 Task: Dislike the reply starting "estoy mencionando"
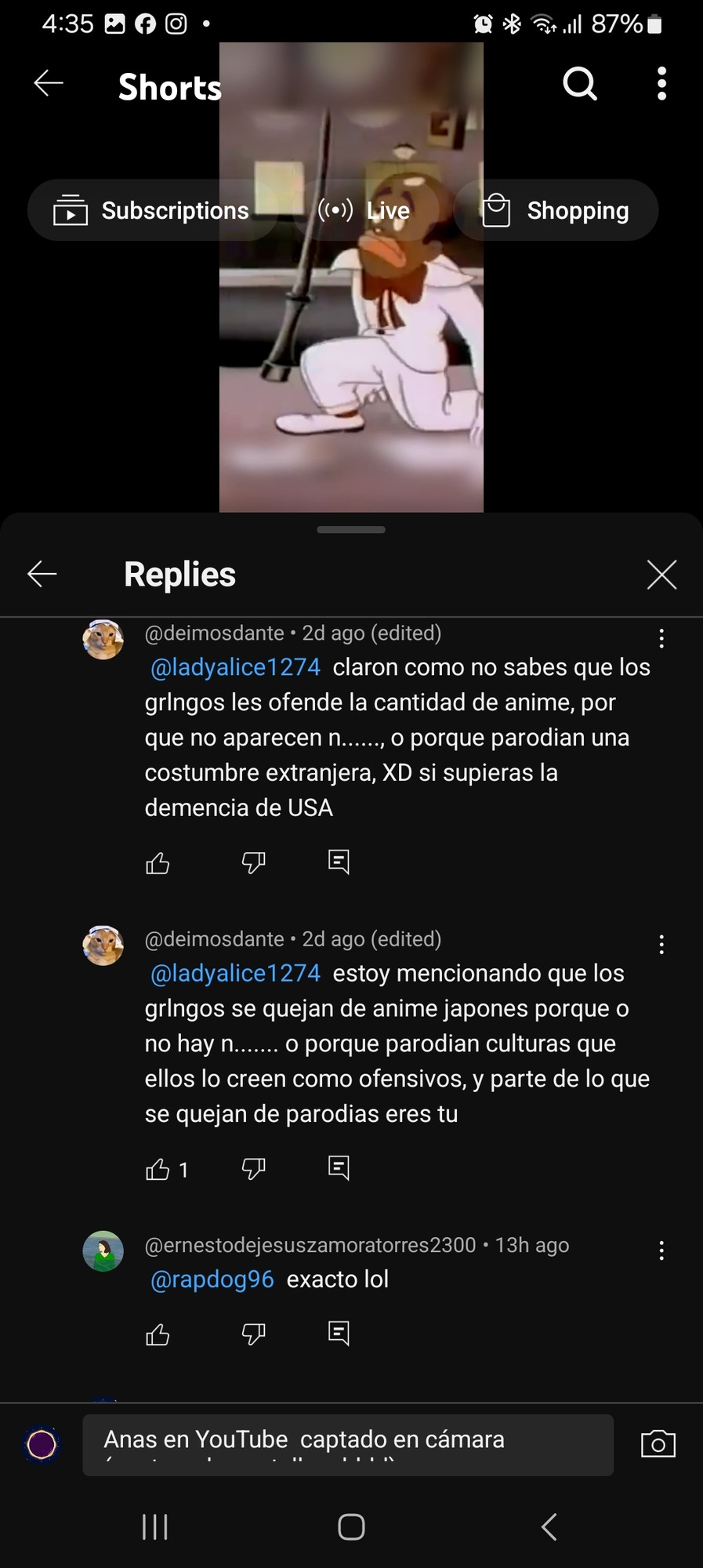coord(253,1170)
